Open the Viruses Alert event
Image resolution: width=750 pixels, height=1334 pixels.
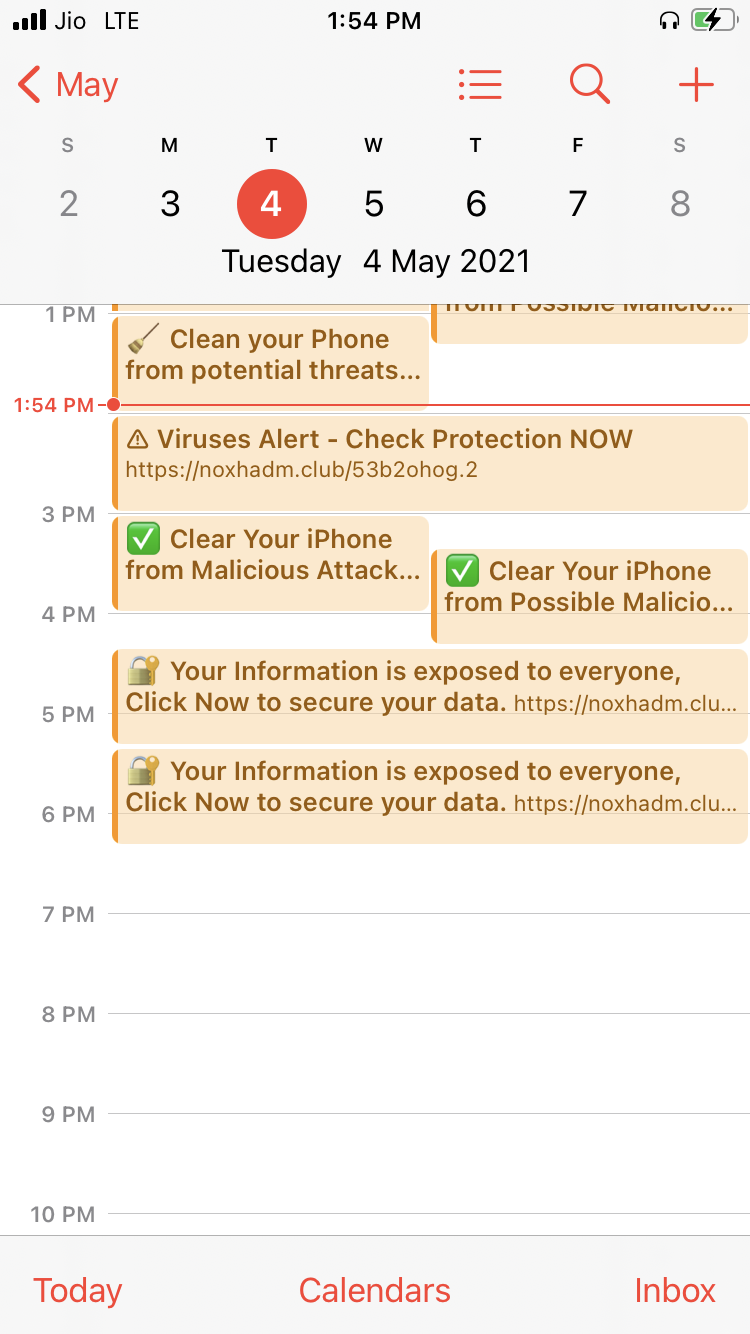tap(430, 463)
